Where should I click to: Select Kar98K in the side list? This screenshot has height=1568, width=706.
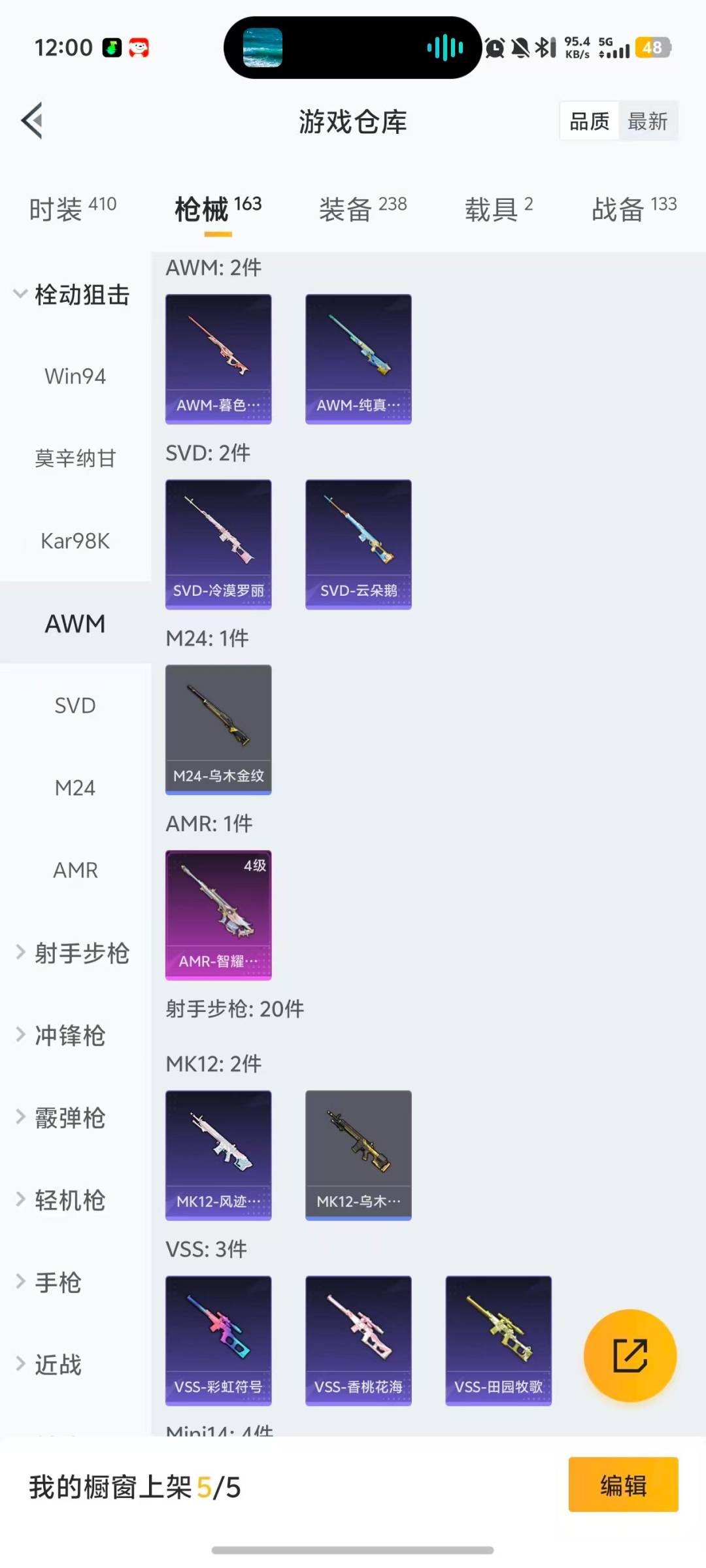point(75,541)
